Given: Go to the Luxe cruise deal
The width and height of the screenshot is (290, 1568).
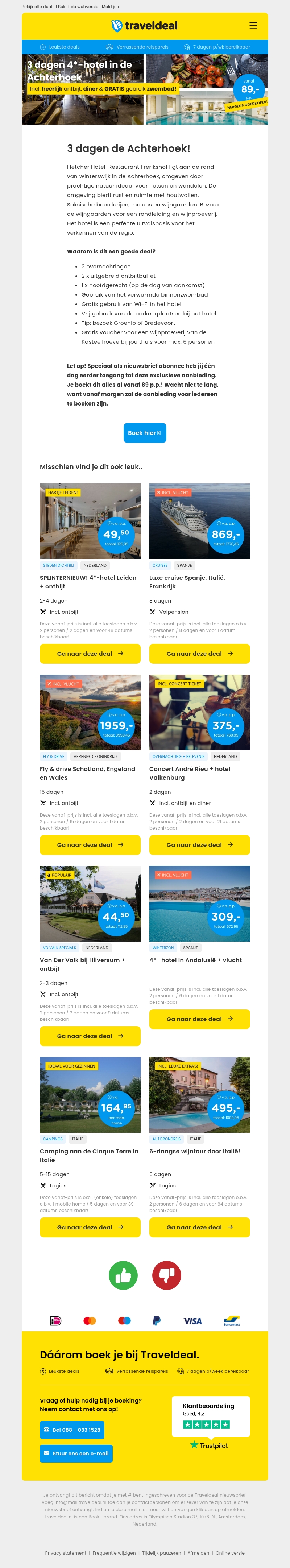Looking at the screenshot, I should pos(199,654).
